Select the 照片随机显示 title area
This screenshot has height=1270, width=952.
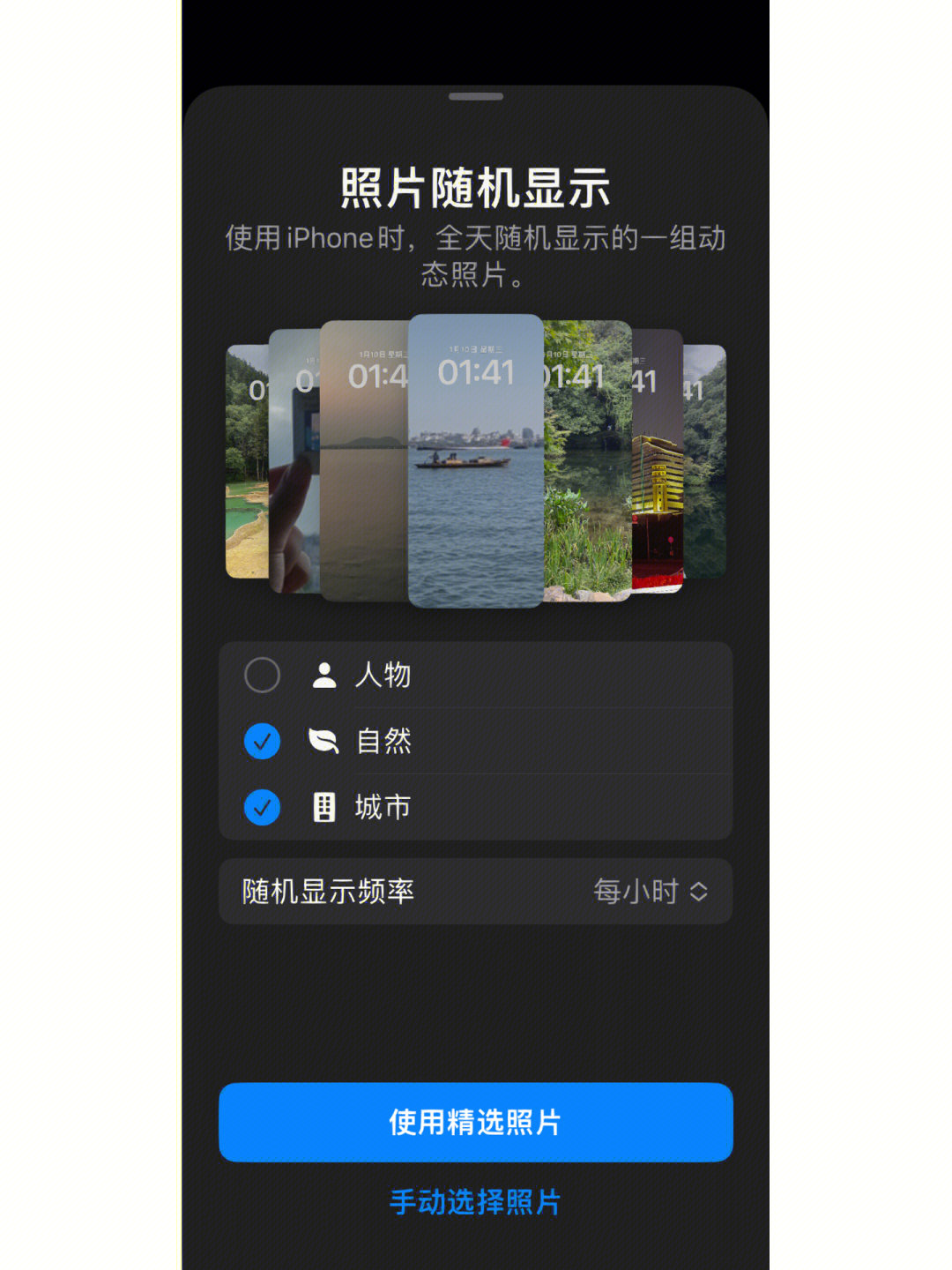coord(476,185)
